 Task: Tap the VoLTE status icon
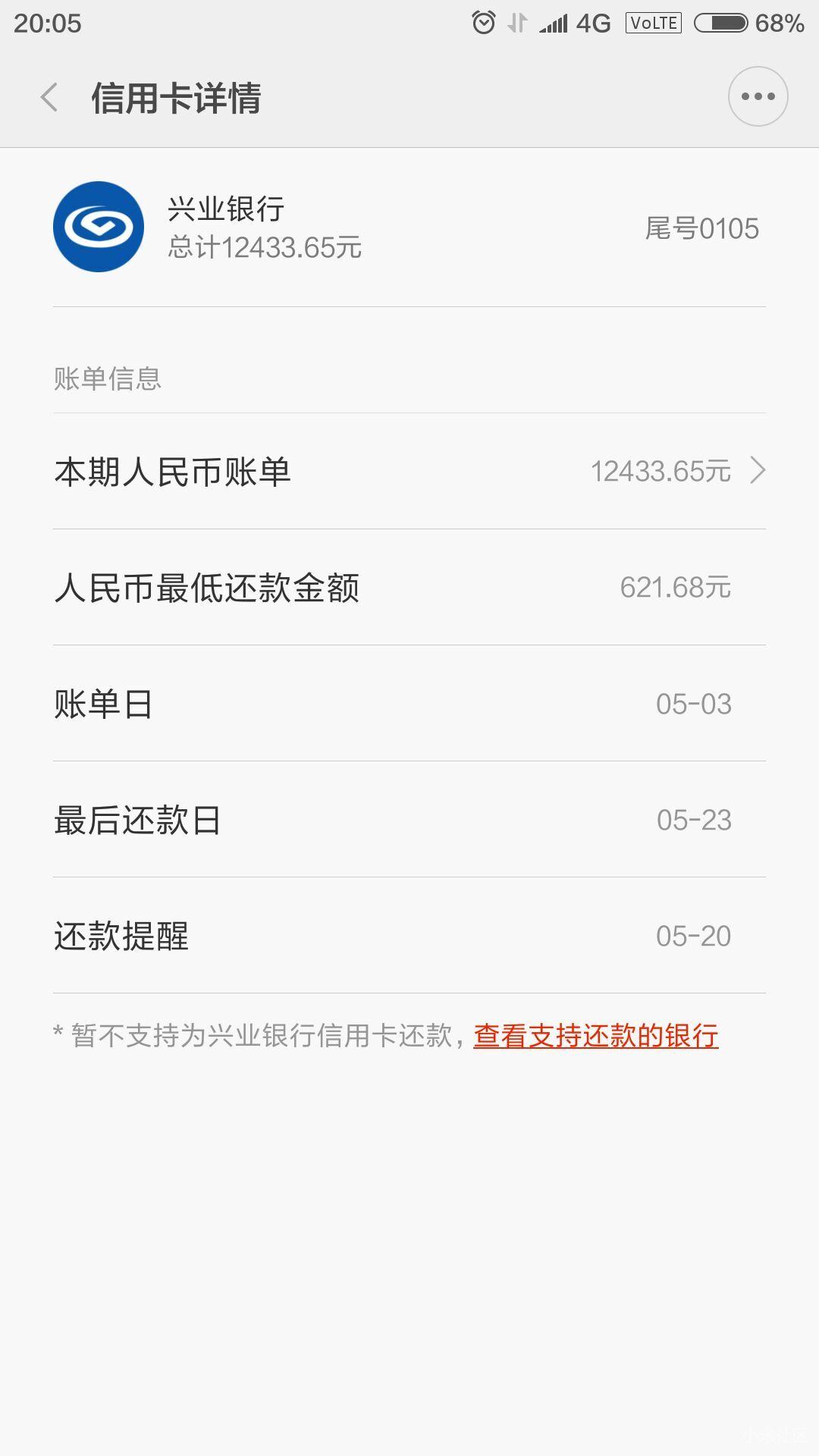[x=652, y=23]
